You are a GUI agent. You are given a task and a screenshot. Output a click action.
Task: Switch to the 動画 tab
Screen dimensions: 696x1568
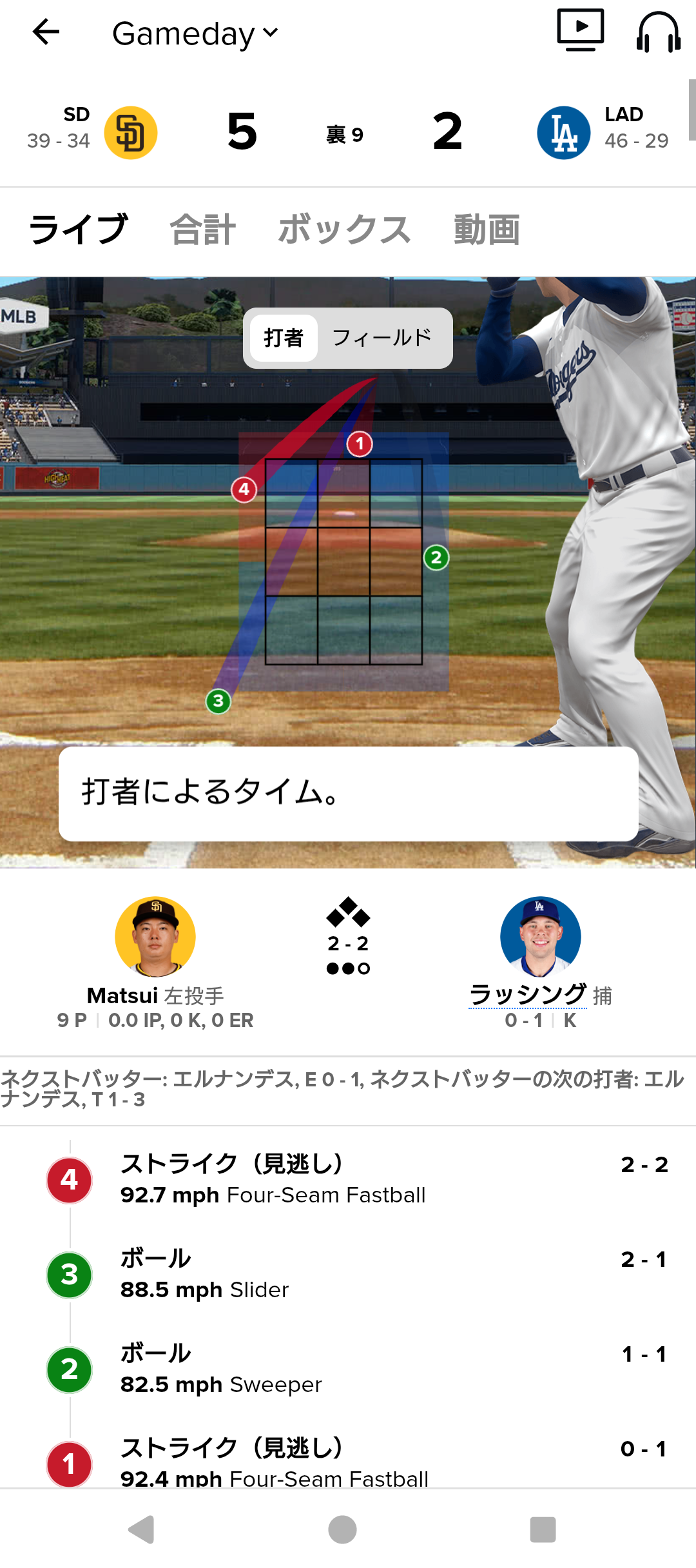(x=487, y=230)
